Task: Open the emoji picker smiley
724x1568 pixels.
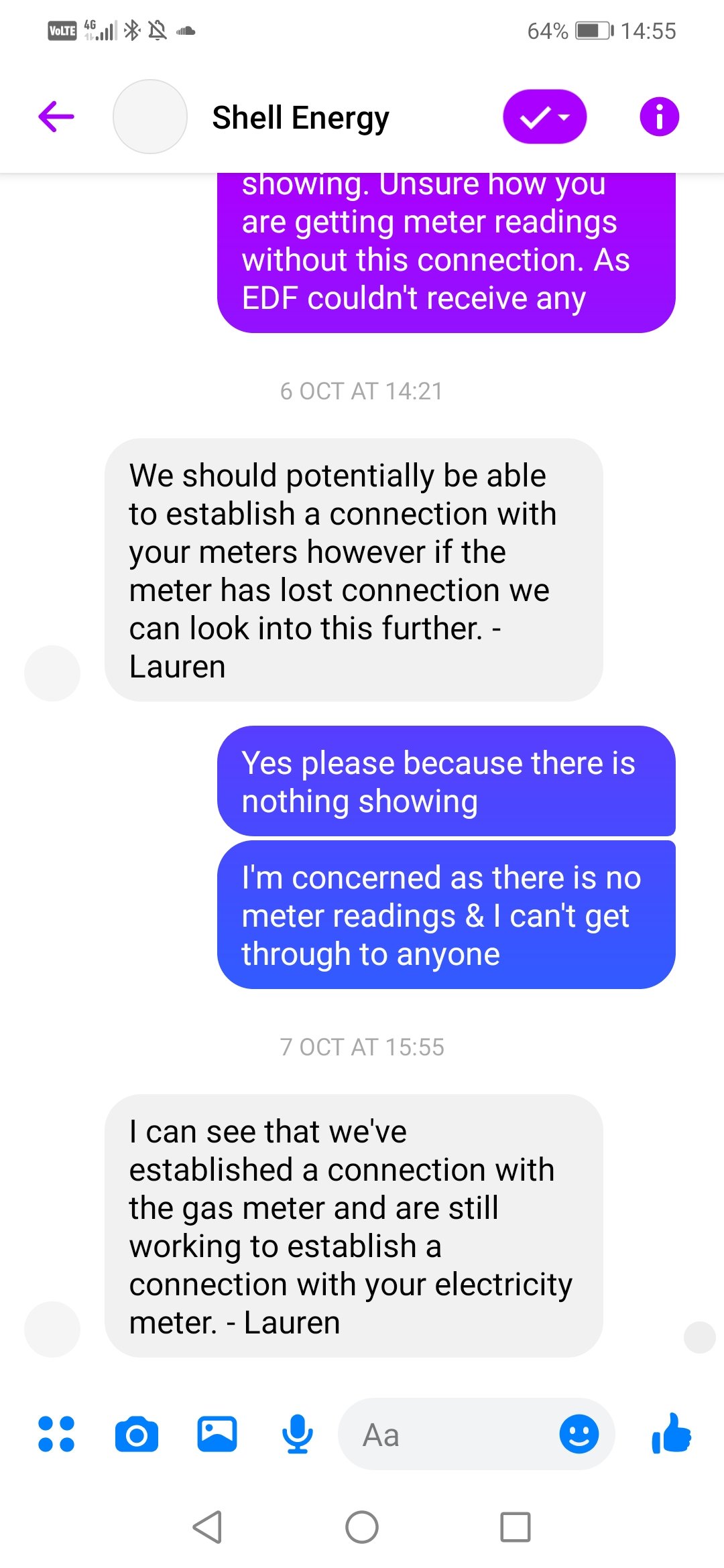Action: pyautogui.click(x=579, y=1434)
